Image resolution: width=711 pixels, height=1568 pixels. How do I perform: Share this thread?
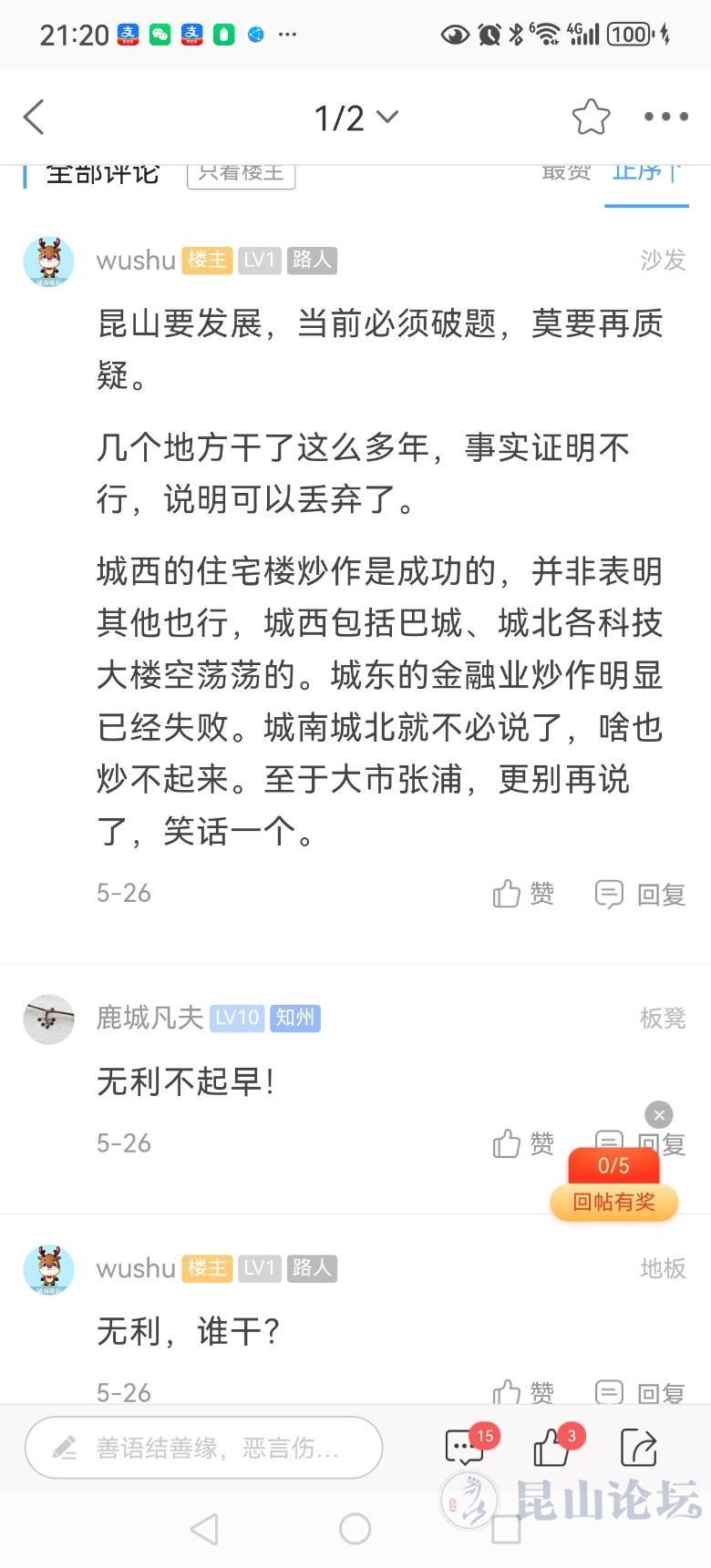638,1448
